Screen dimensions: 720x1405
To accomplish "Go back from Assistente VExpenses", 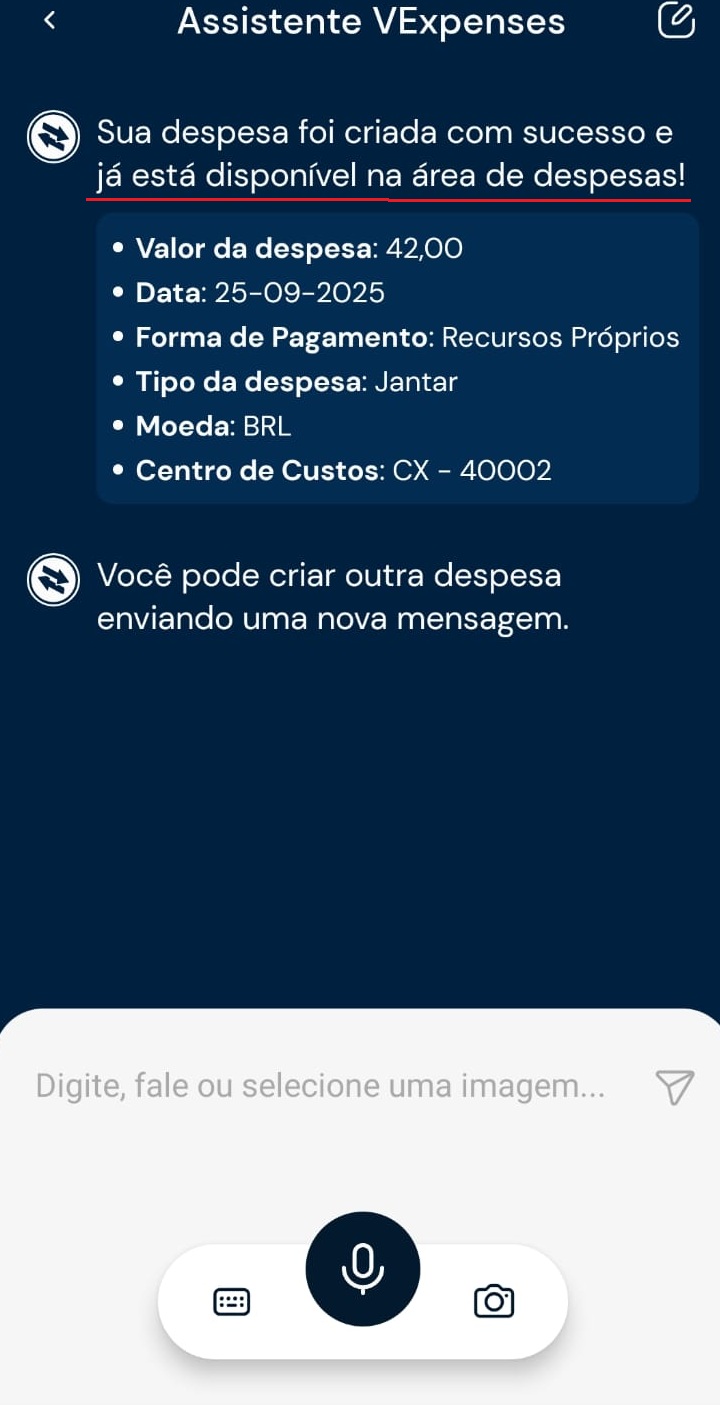I will [x=50, y=21].
